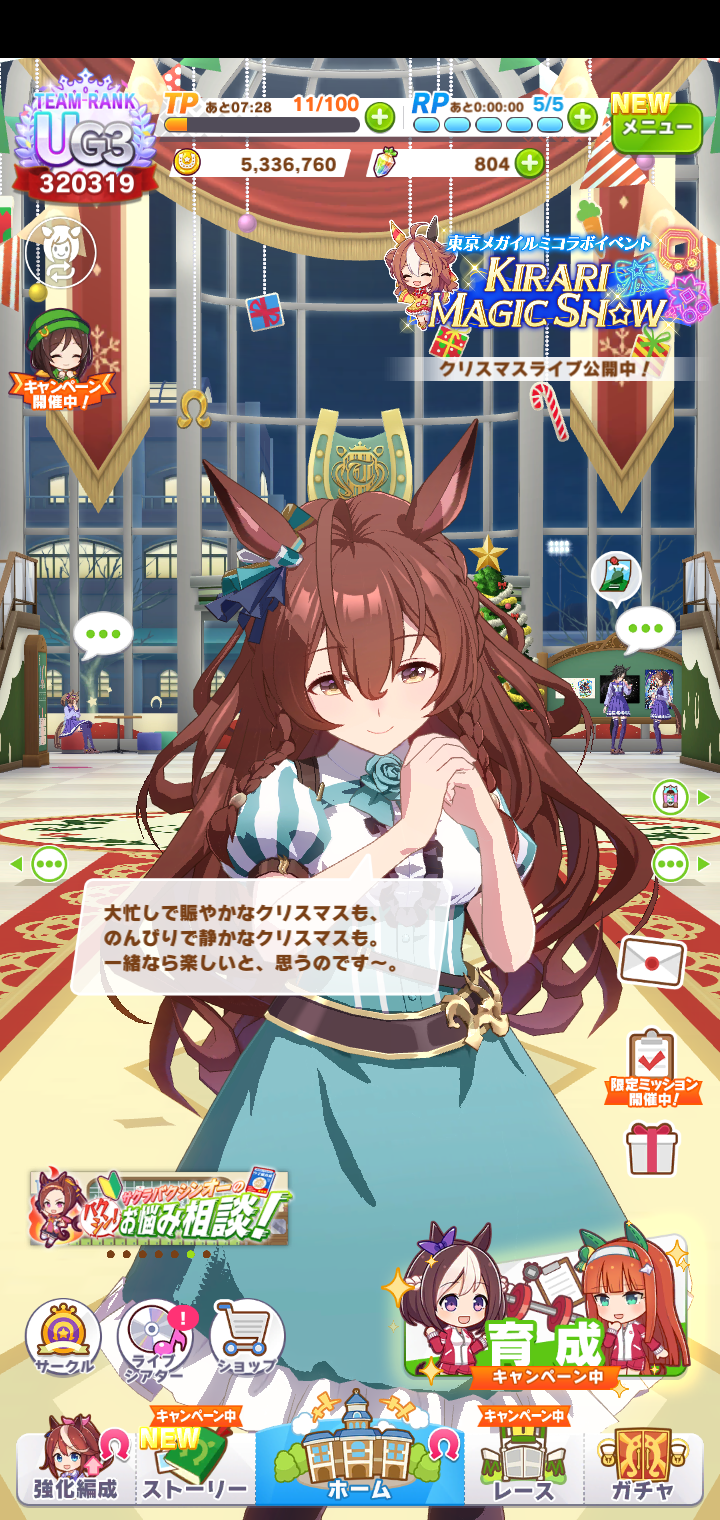720x1520 pixels.
Task: Start 育成 training mode
Action: 547,1312
